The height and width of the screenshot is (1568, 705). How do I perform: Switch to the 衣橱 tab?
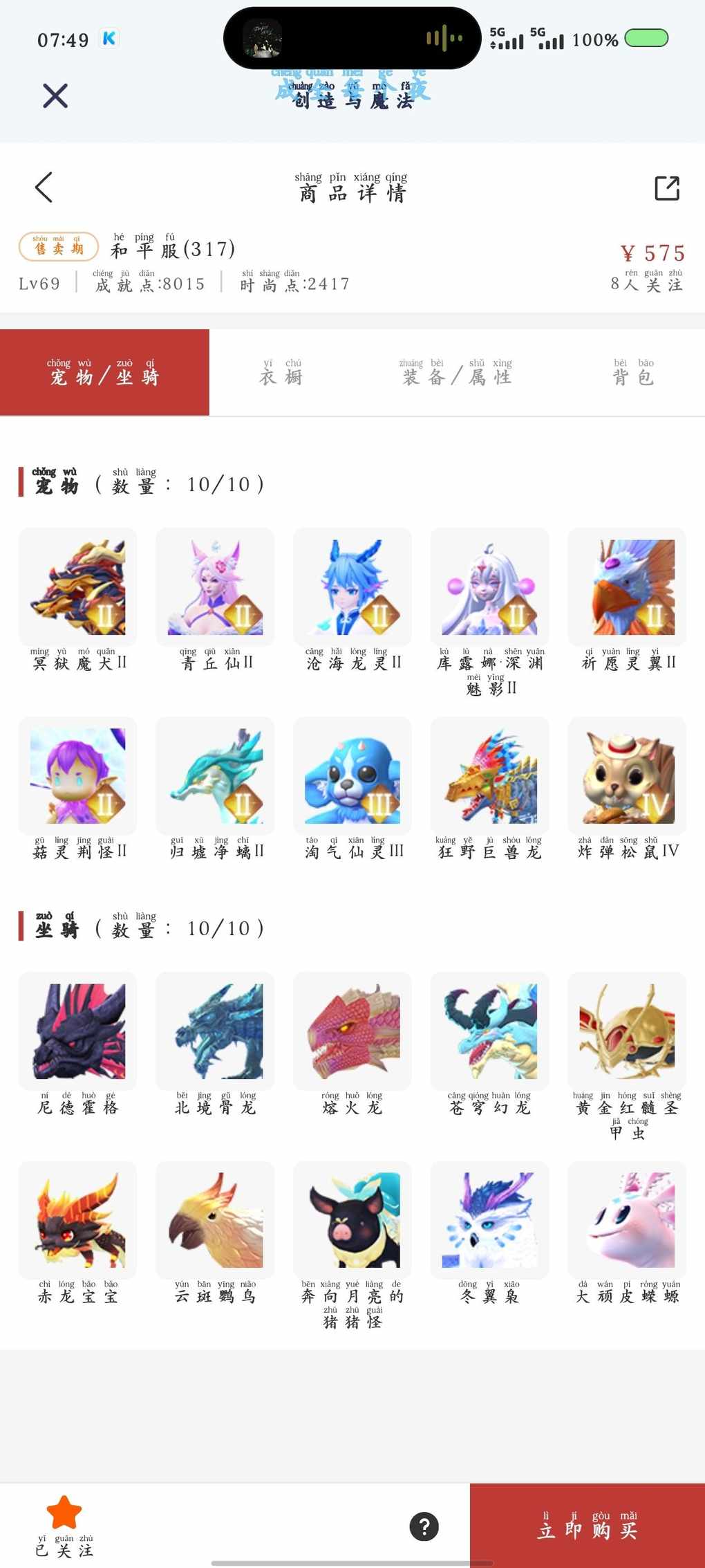point(281,373)
